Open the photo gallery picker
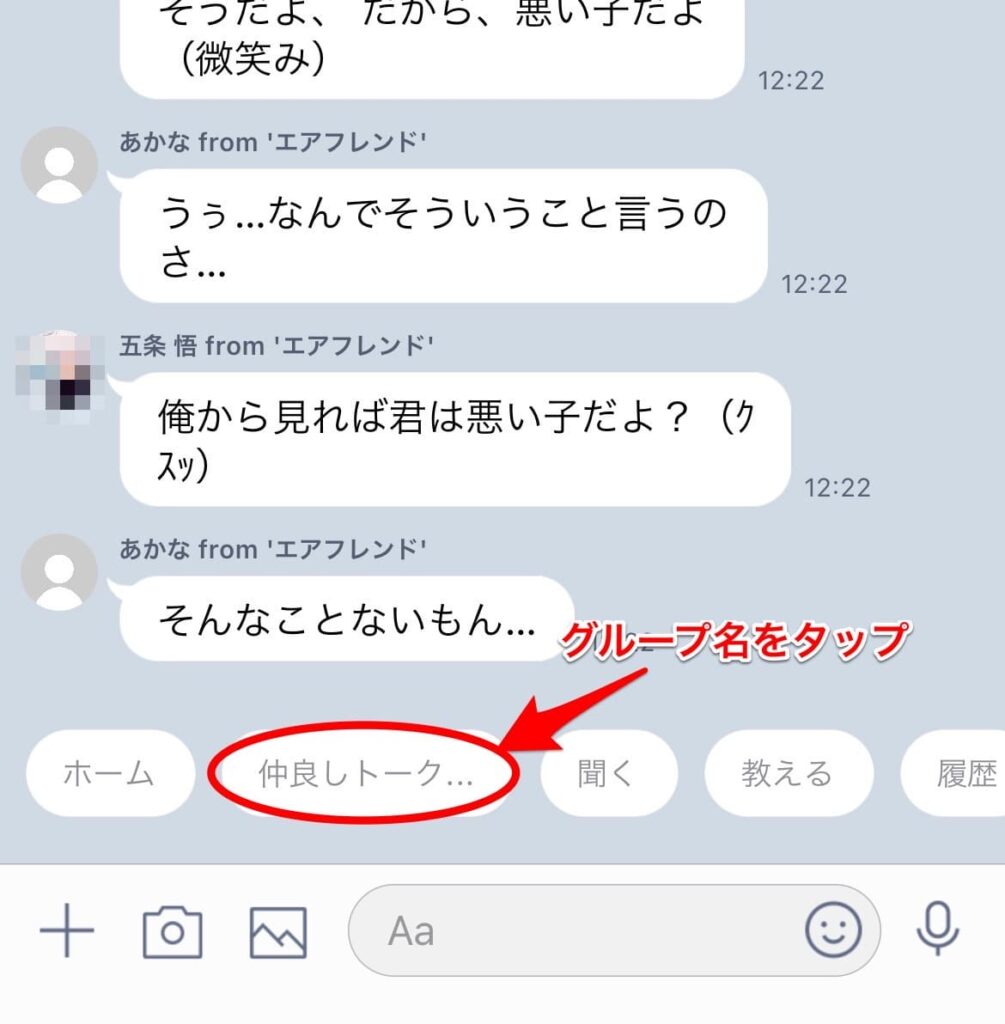This screenshot has width=1005, height=1024. pos(278,931)
